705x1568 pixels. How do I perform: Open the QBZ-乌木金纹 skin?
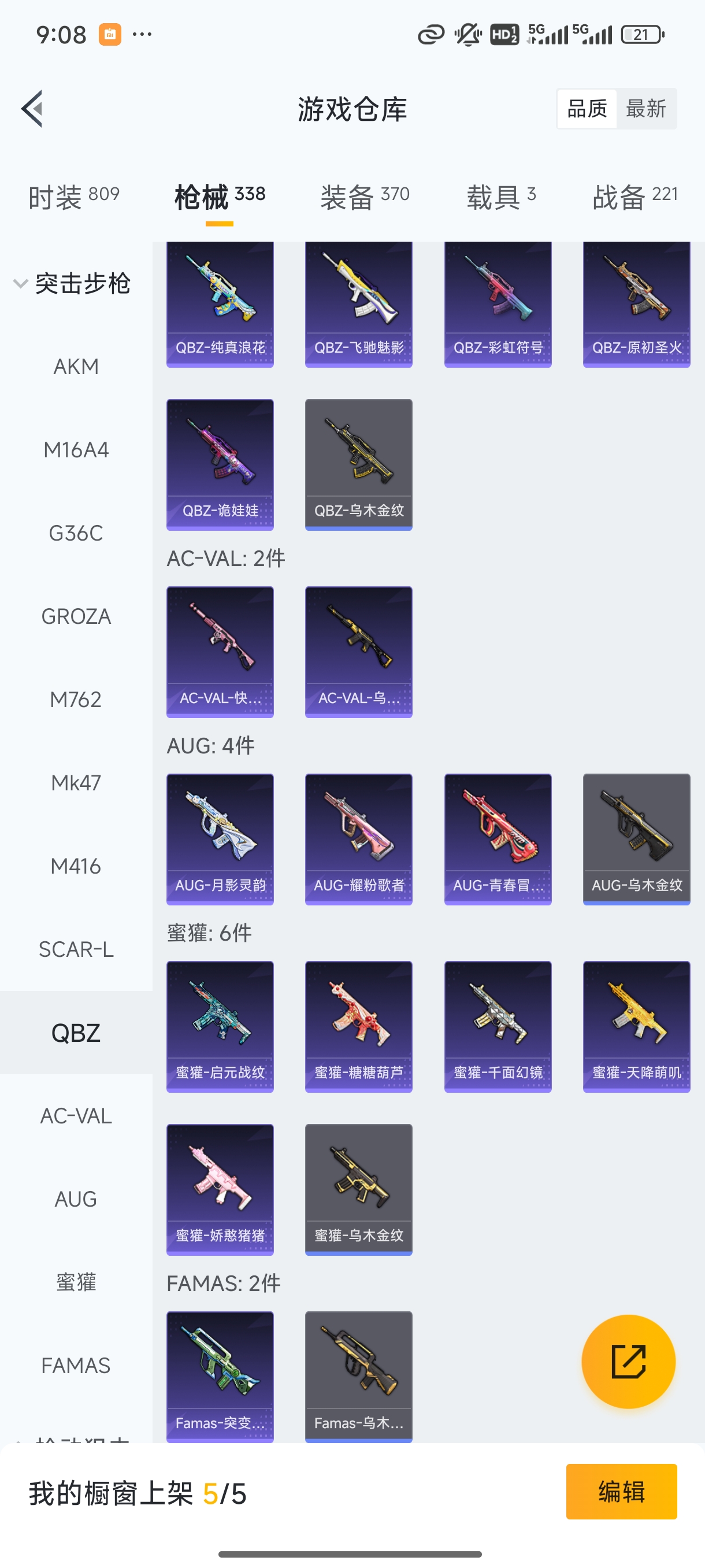tap(358, 464)
